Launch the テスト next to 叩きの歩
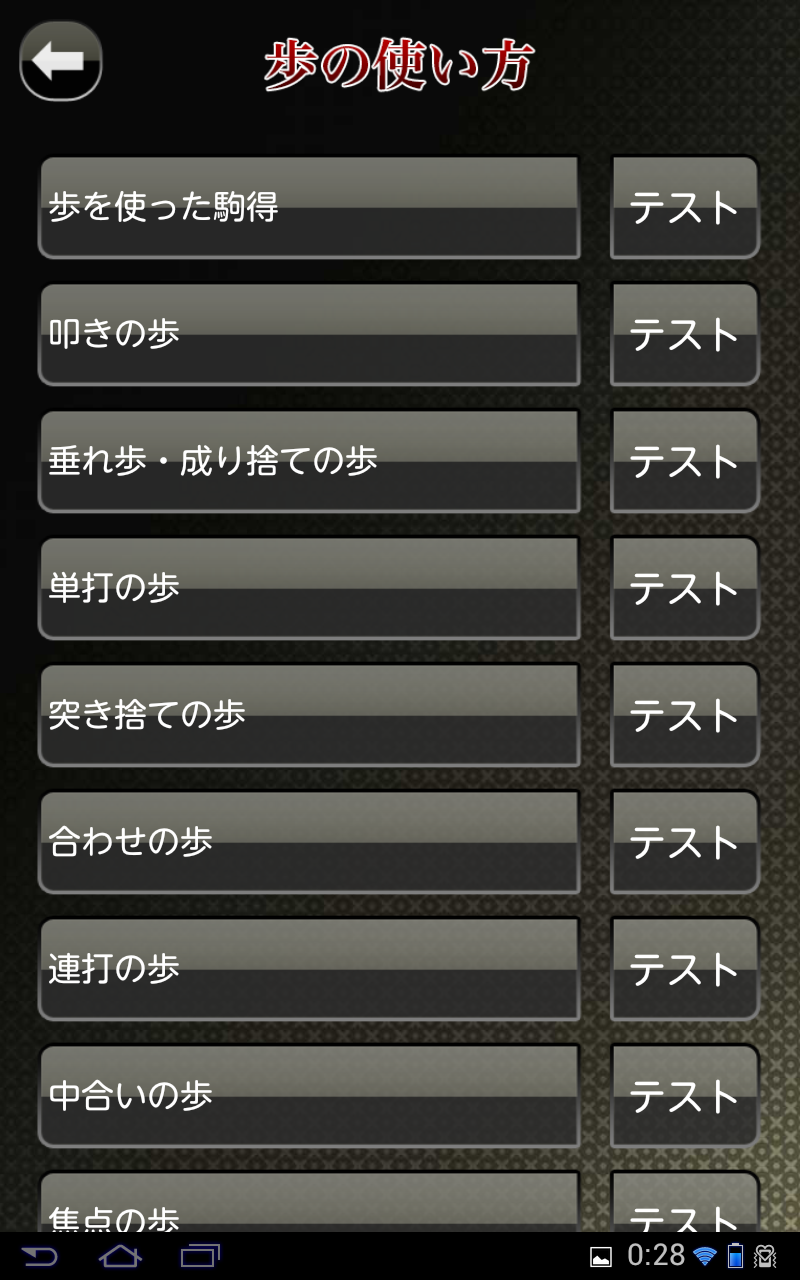Viewport: 800px width, 1280px height. (x=684, y=334)
